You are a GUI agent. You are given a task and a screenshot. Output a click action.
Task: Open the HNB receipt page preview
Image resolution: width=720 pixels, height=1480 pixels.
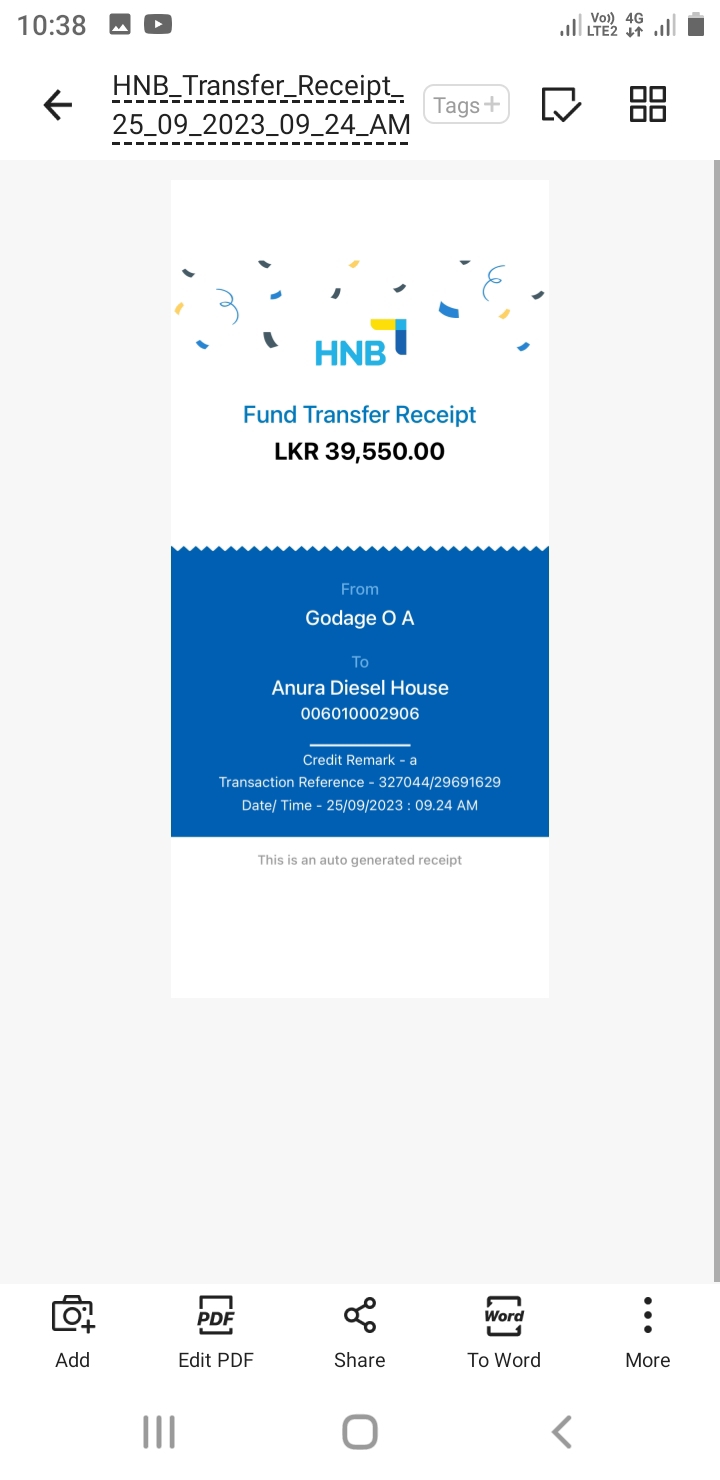pos(360,588)
